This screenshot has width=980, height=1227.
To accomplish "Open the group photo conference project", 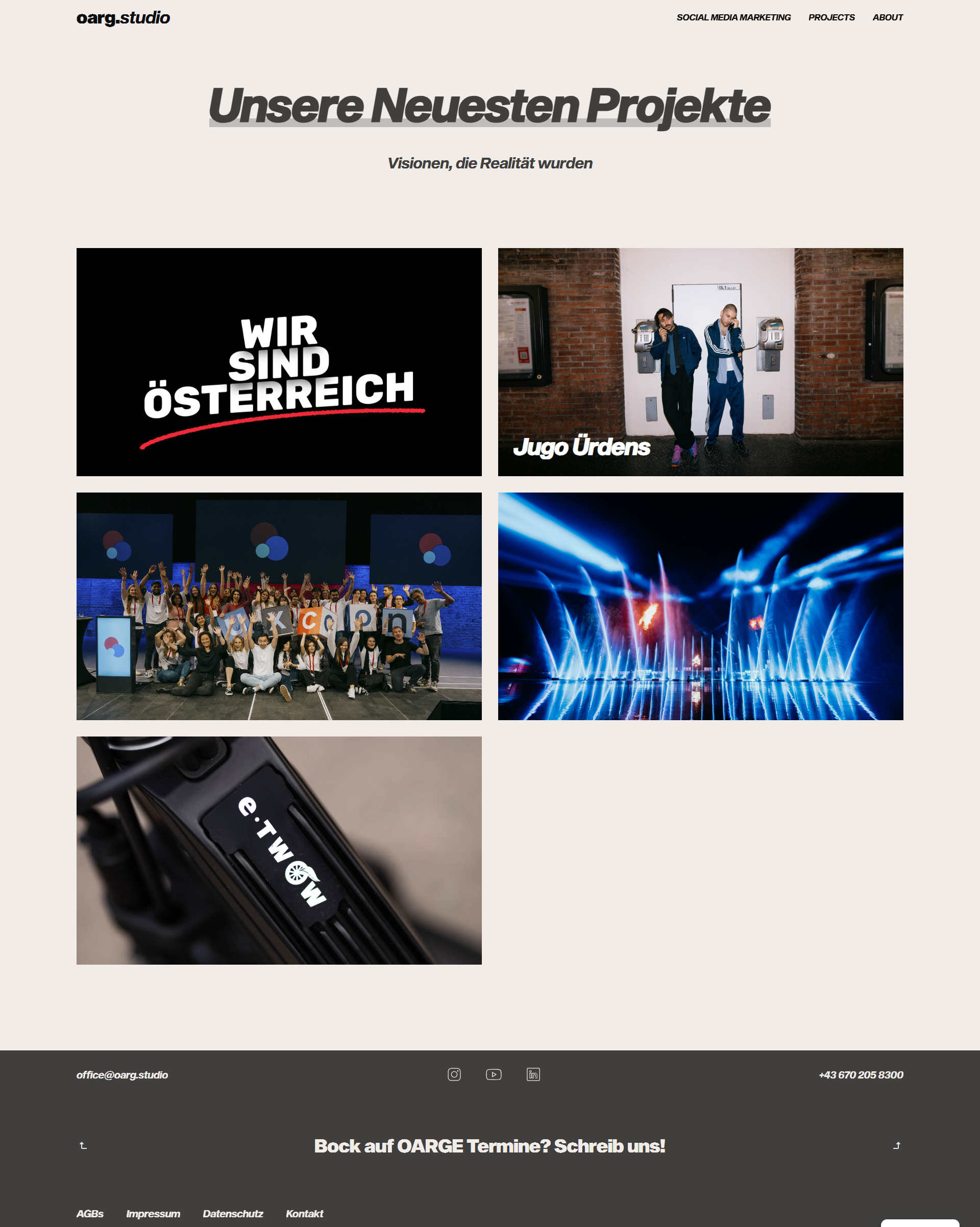I will pyautogui.click(x=279, y=606).
